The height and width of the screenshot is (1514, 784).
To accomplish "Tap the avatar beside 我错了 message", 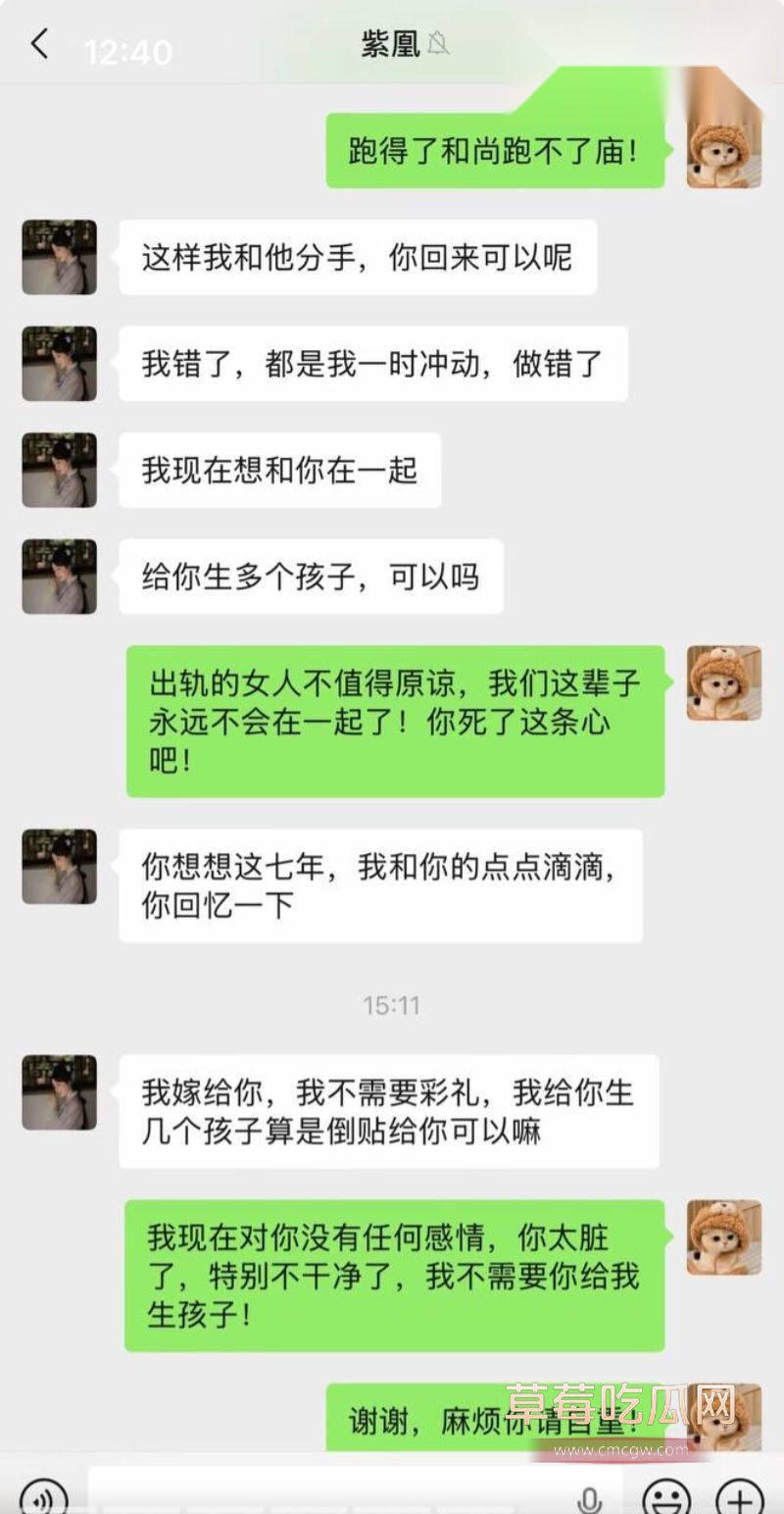I will (x=59, y=363).
